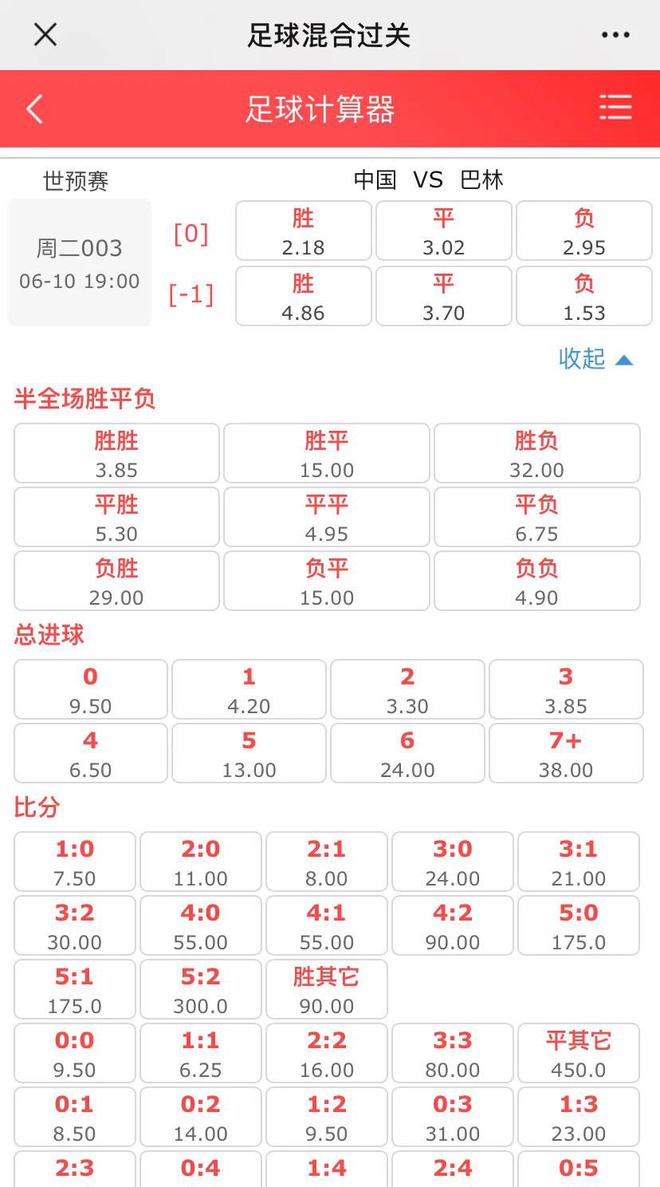Collapse the options with 收起
This screenshot has width=660, height=1187.
click(x=595, y=359)
